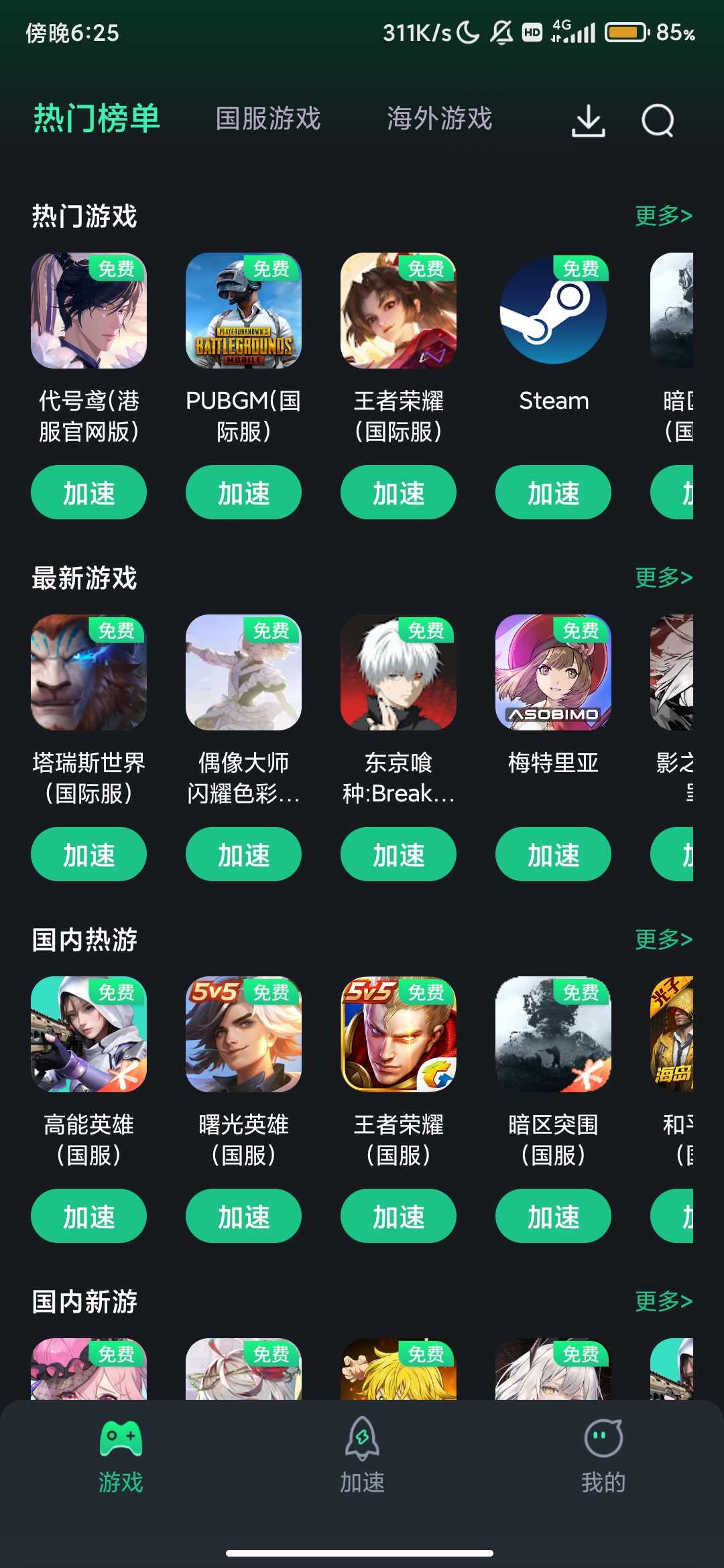The image size is (724, 1568).
Task: View 更多 in 国内热游 section
Action: (x=663, y=939)
